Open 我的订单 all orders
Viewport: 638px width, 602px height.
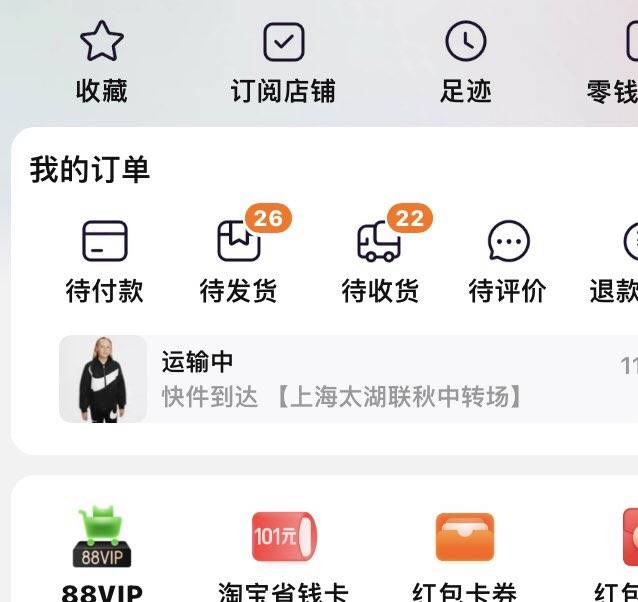[x=90, y=170]
